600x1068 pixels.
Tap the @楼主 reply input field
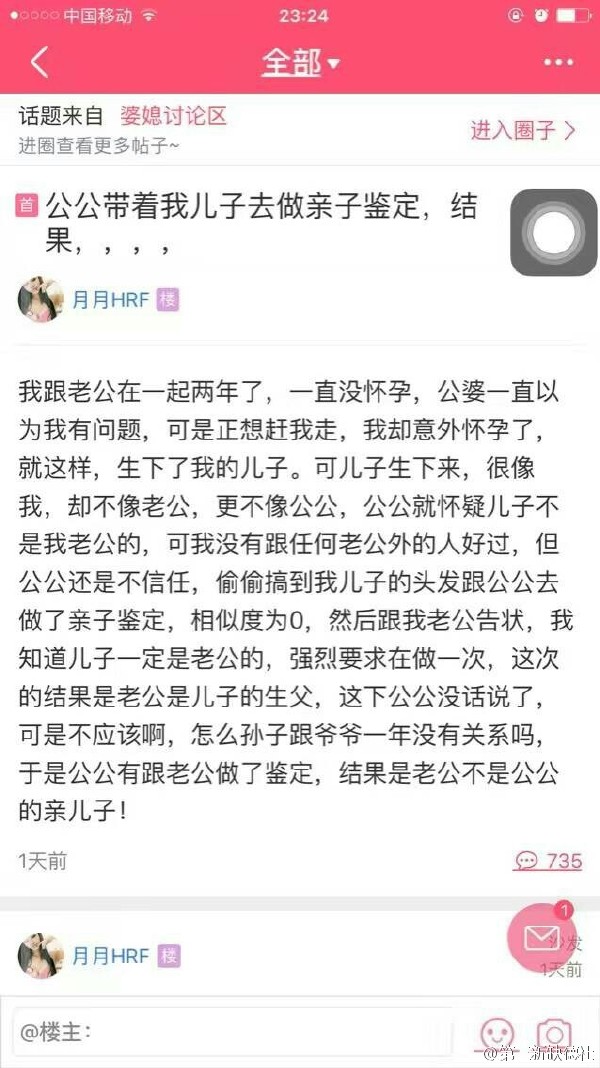pyautogui.click(x=230, y=1031)
